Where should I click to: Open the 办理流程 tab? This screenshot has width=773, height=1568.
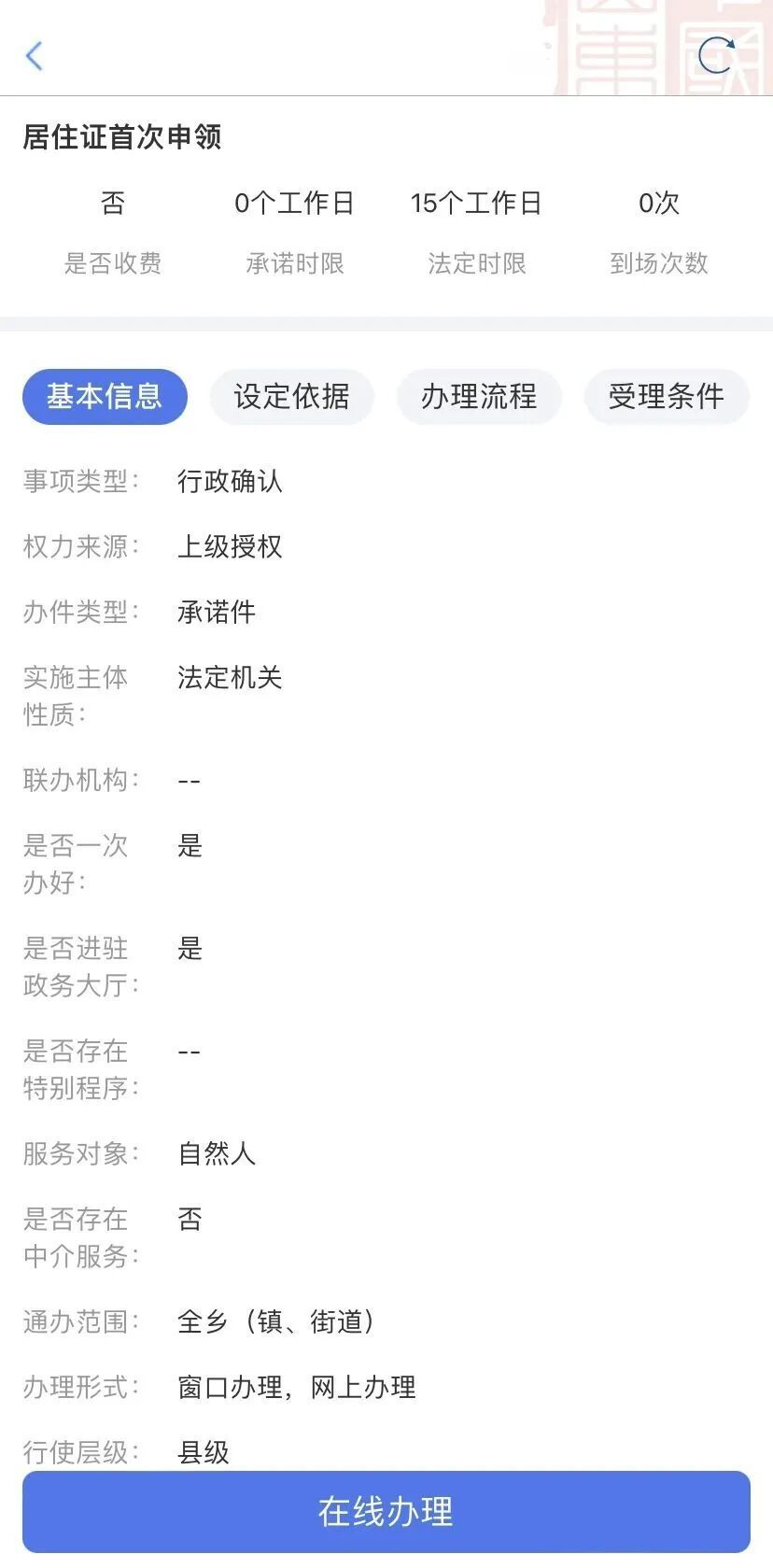click(479, 396)
